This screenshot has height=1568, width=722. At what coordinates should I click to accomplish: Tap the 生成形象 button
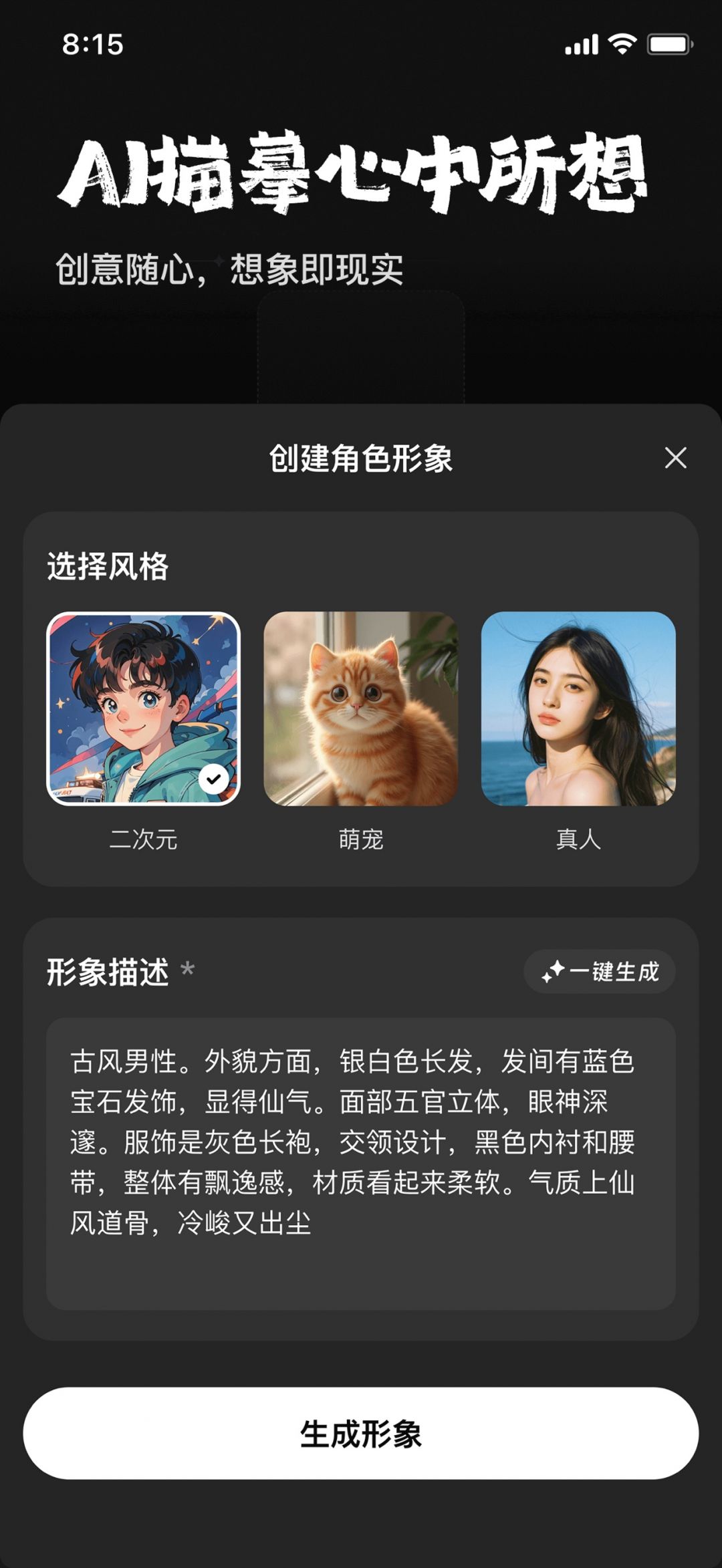[x=360, y=1434]
